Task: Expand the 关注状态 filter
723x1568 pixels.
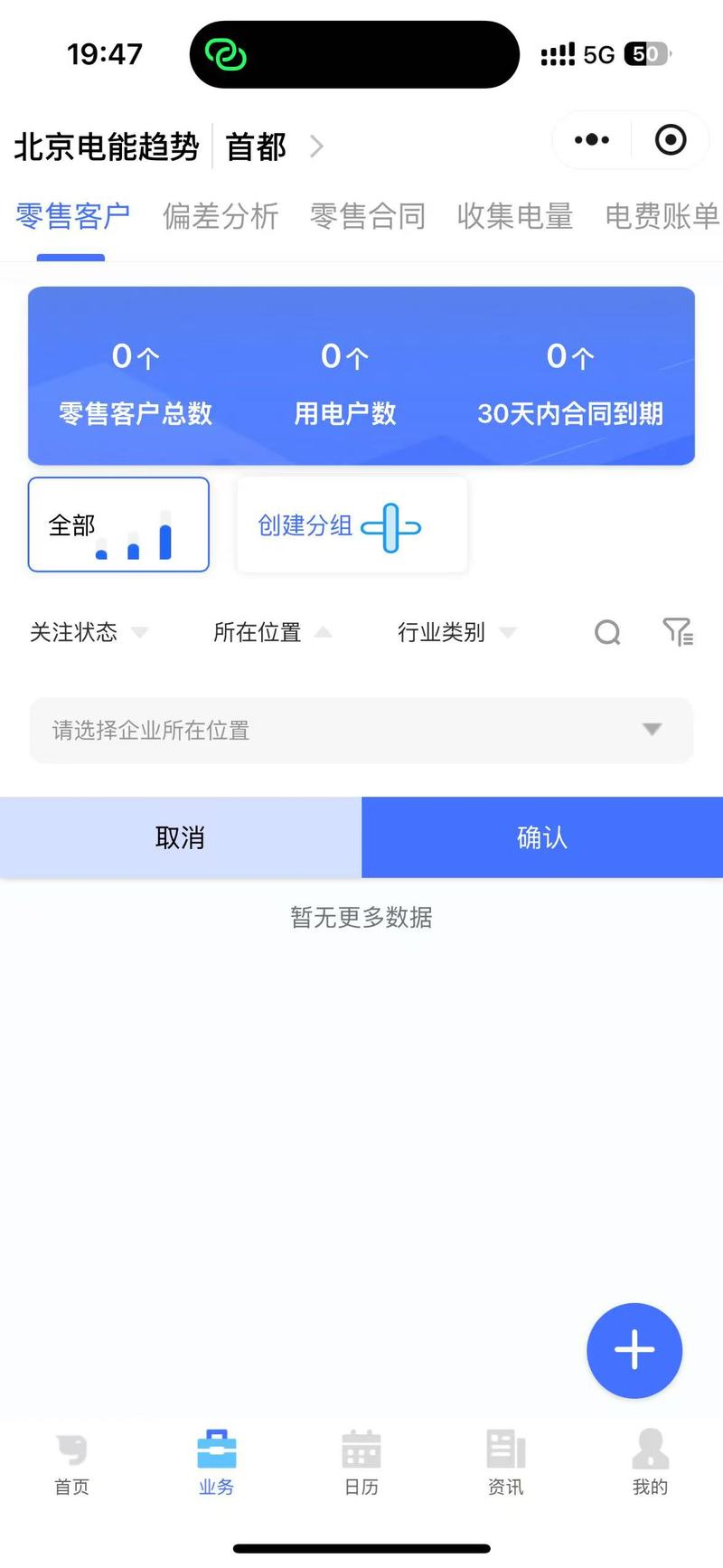Action: click(89, 632)
